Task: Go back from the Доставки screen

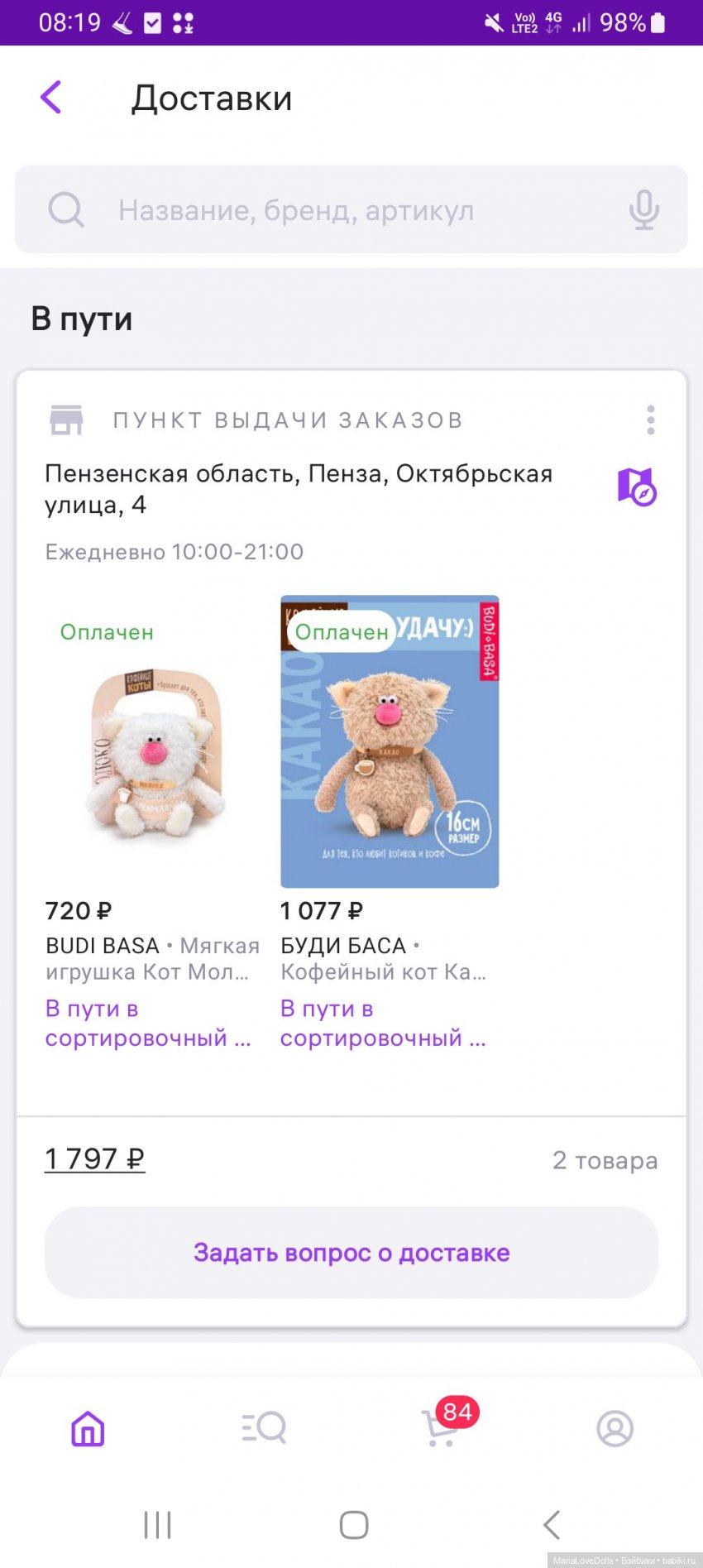Action: (51, 98)
